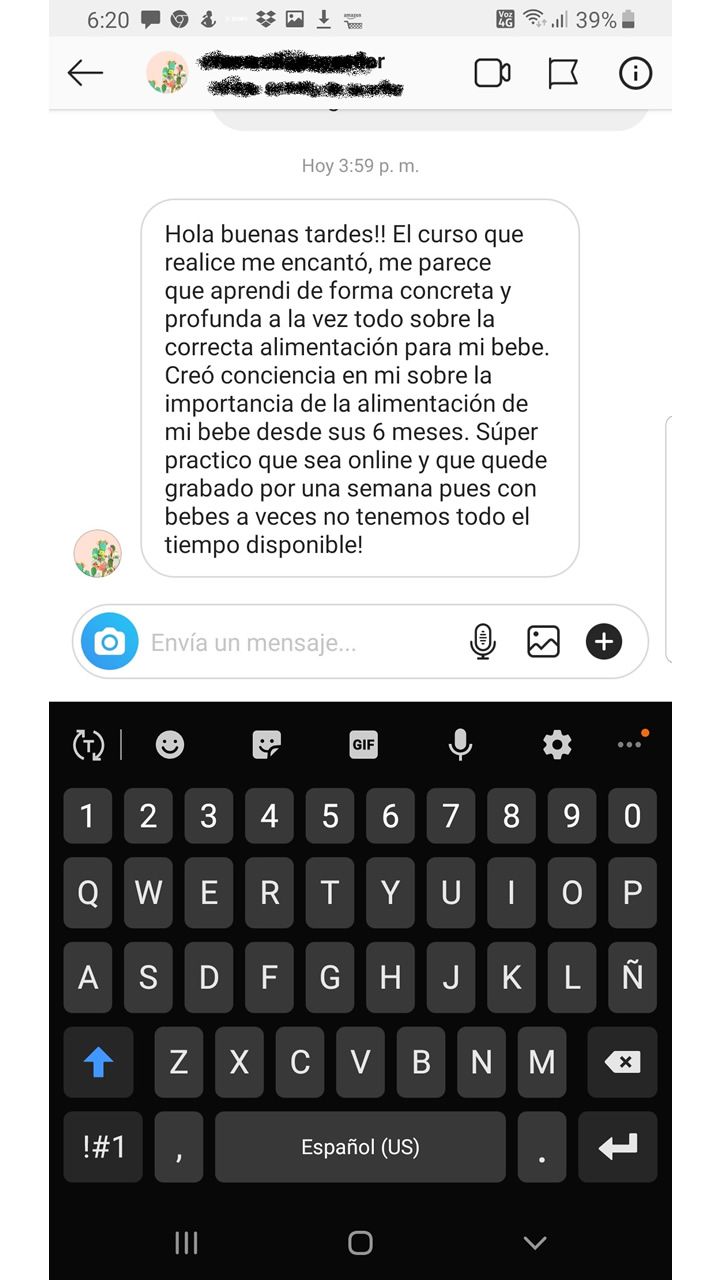This screenshot has height=1280, width=720.
Task: Record a voice message with the microphone icon
Action: (483, 641)
